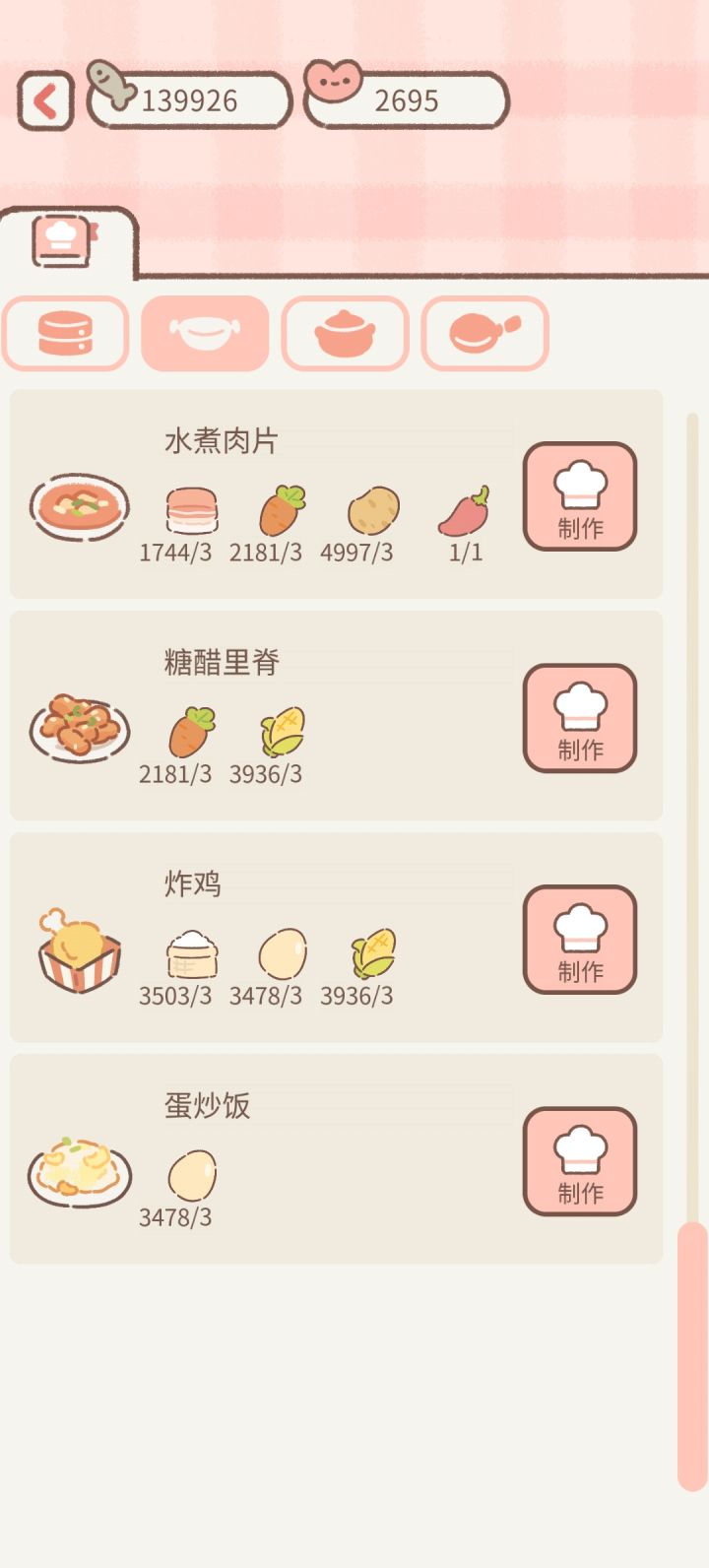Select the frying pan category icon
The image size is (709, 1568).
click(x=483, y=333)
